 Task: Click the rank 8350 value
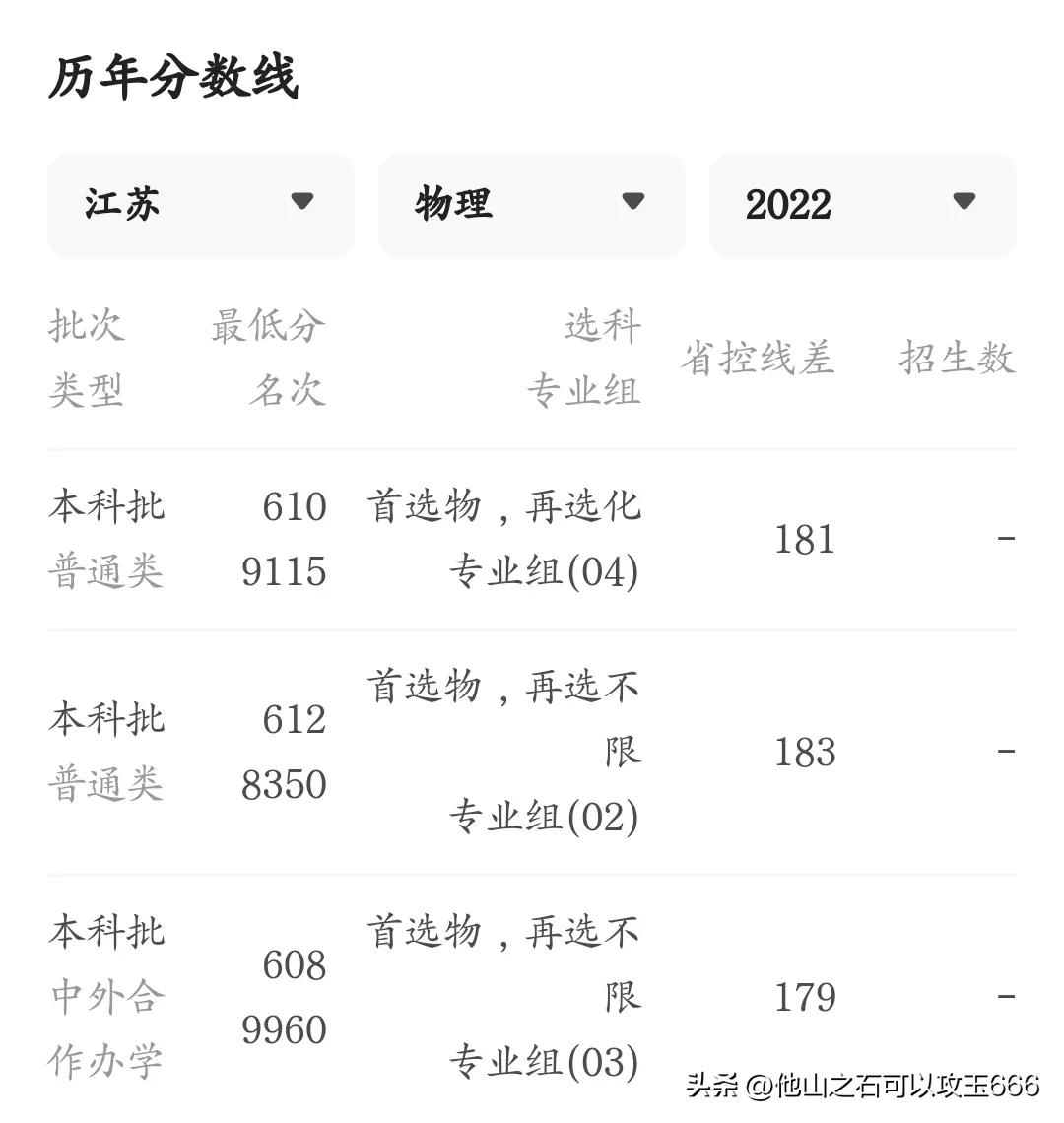[287, 784]
